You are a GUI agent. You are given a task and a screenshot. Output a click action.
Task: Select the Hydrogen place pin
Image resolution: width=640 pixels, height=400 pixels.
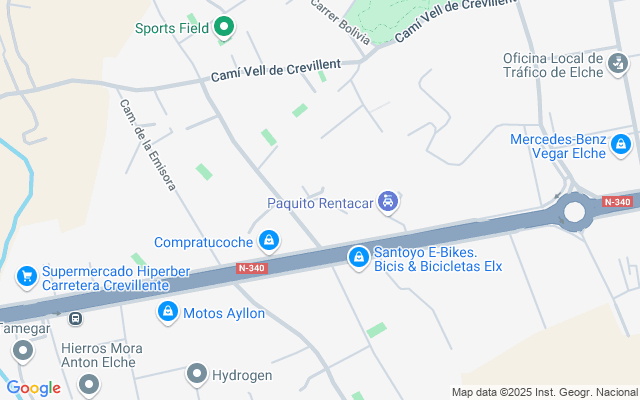click(x=197, y=374)
